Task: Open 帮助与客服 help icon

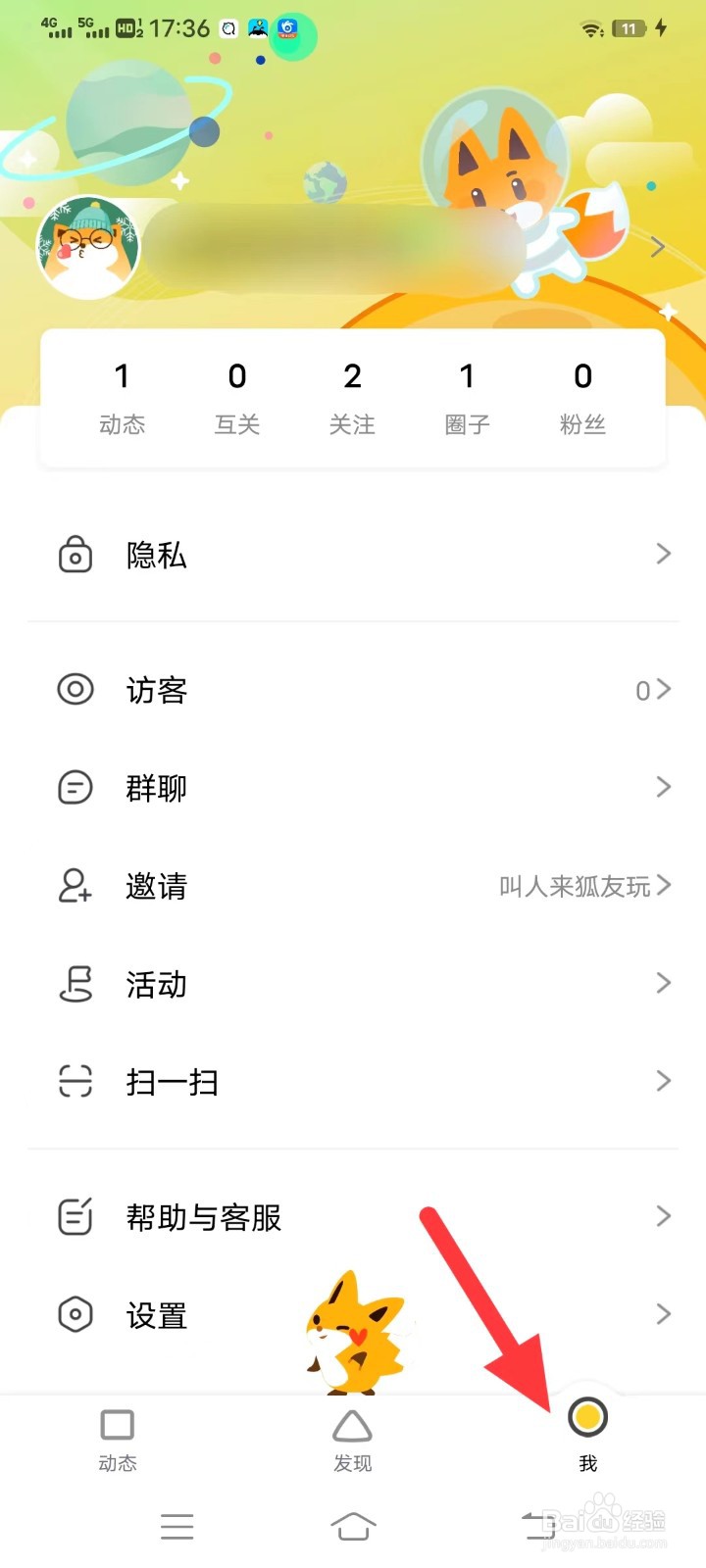Action: [76, 1217]
